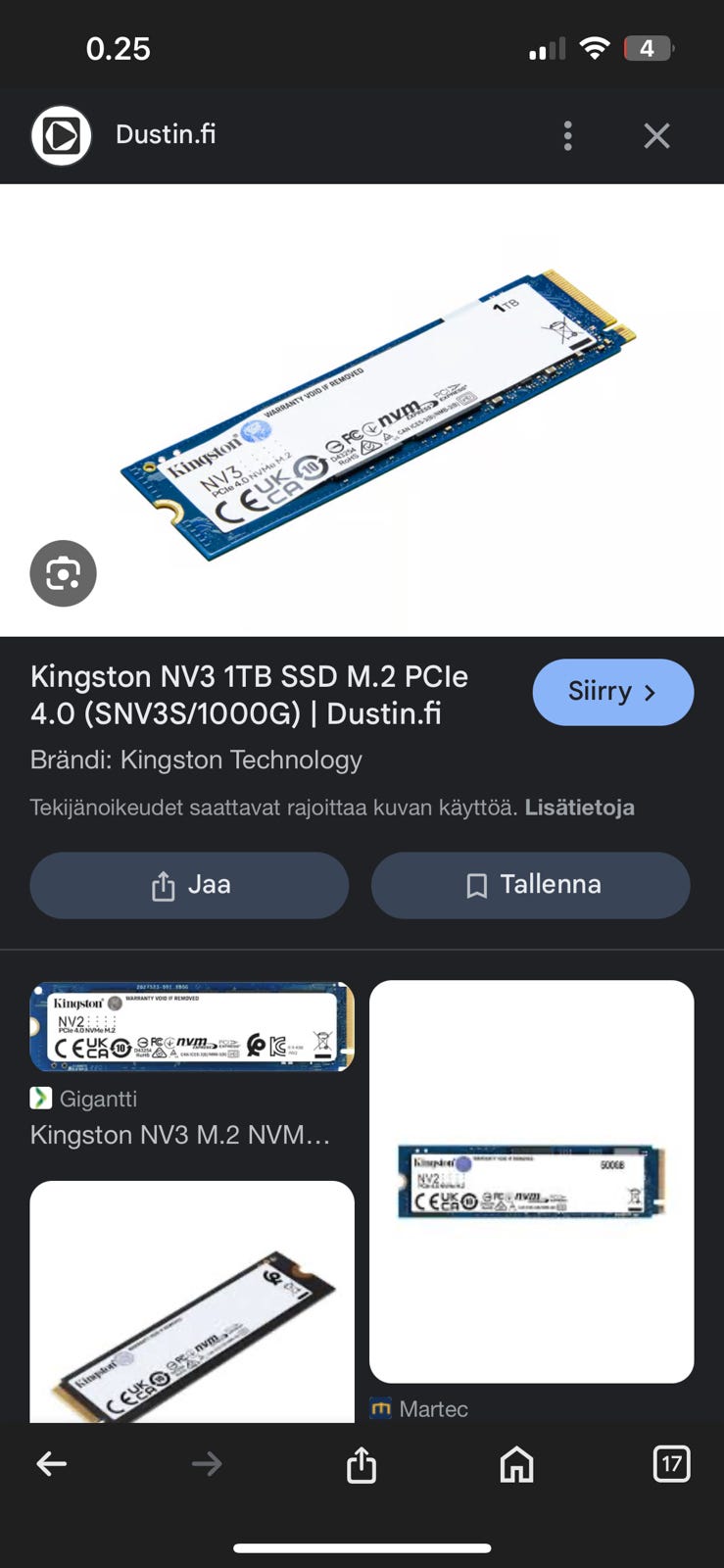Screen dimensions: 724x1568
Task: Tap the cellular signal bars indicator
Action: pos(545,47)
